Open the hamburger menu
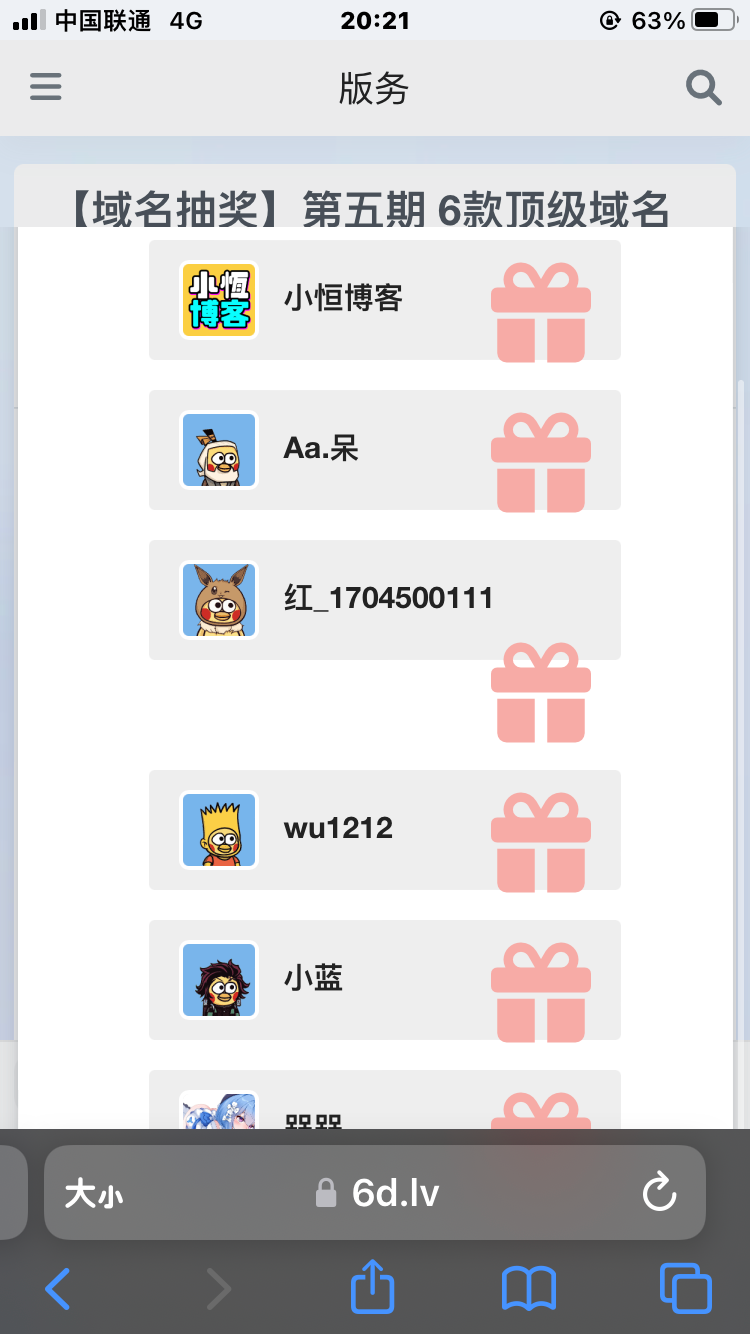The width and height of the screenshot is (750, 1334). pos(46,88)
